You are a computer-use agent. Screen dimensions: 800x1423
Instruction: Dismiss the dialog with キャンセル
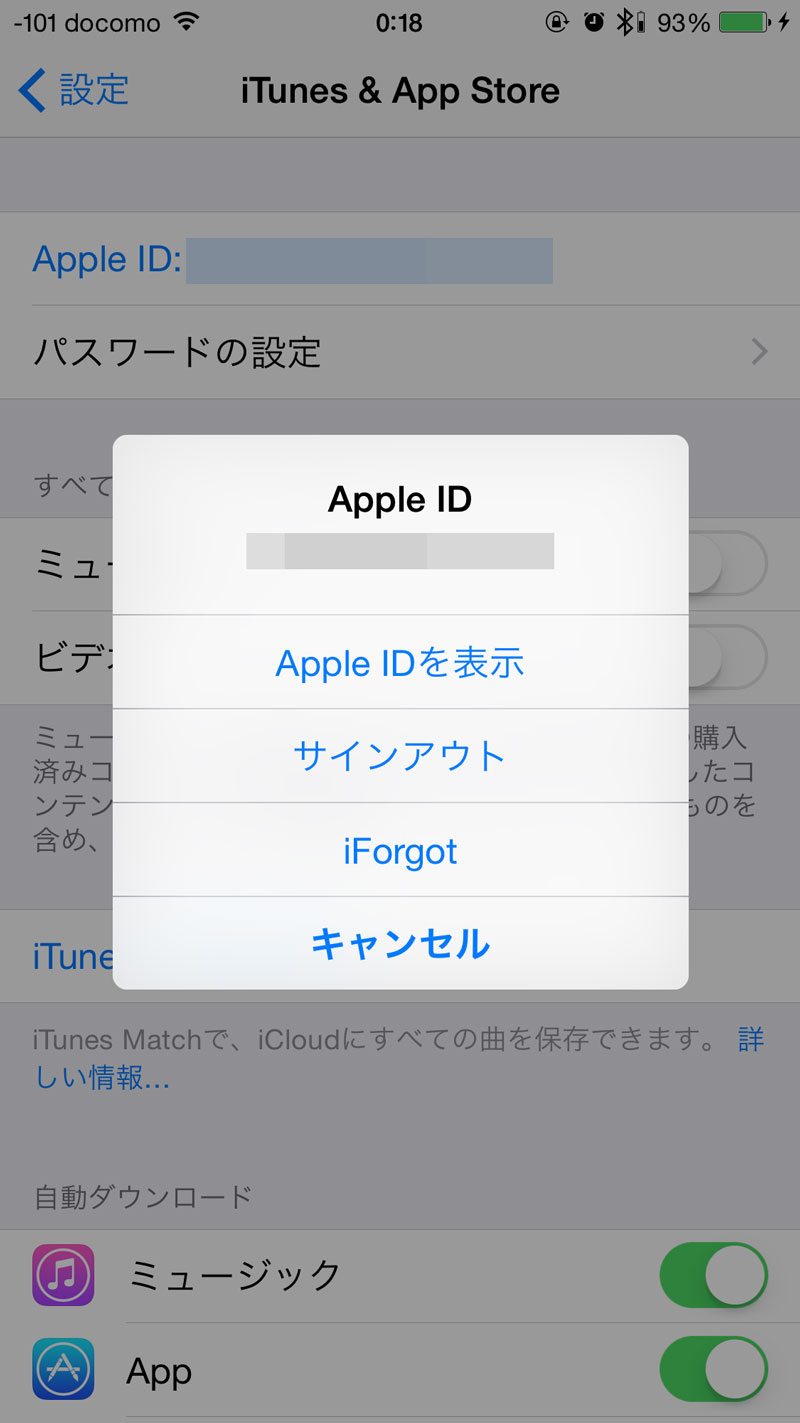point(400,943)
